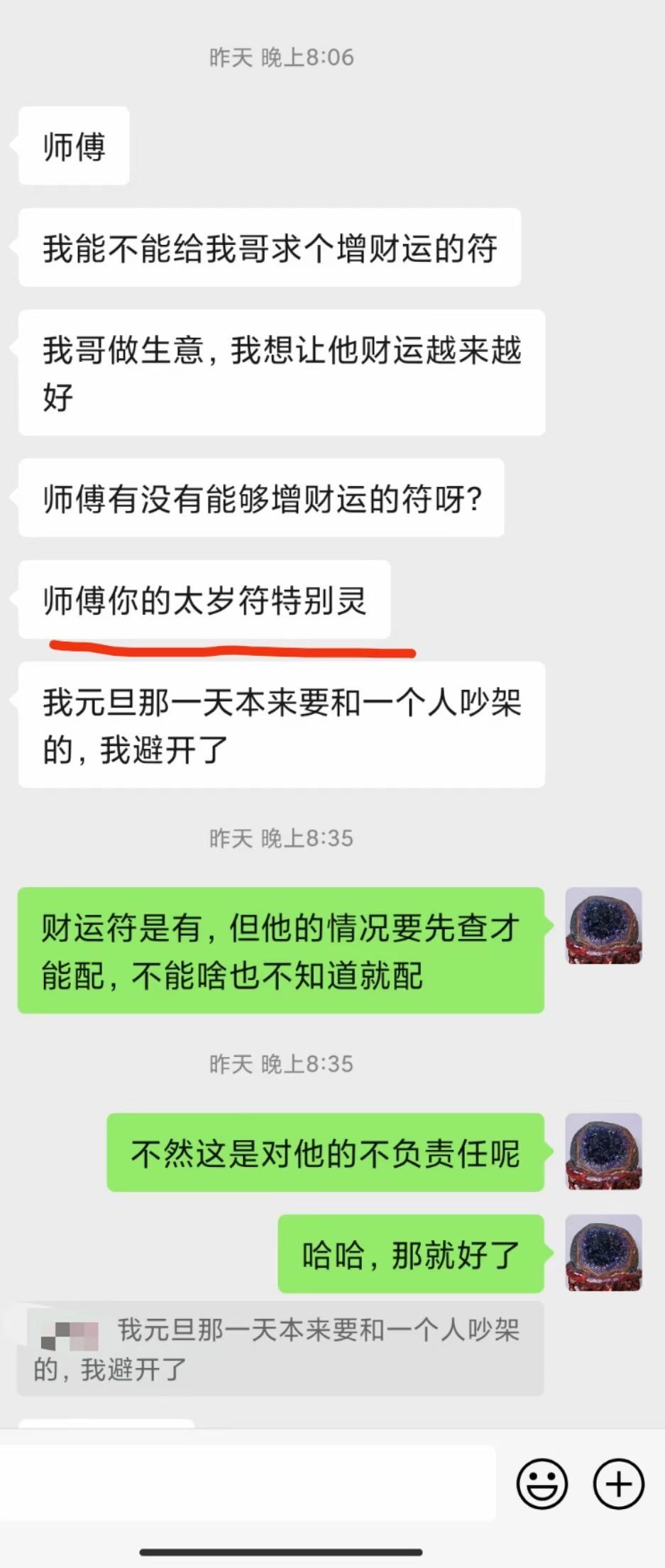Open the plus attachment menu
Screen dimensions: 665x1568
tap(617, 1484)
